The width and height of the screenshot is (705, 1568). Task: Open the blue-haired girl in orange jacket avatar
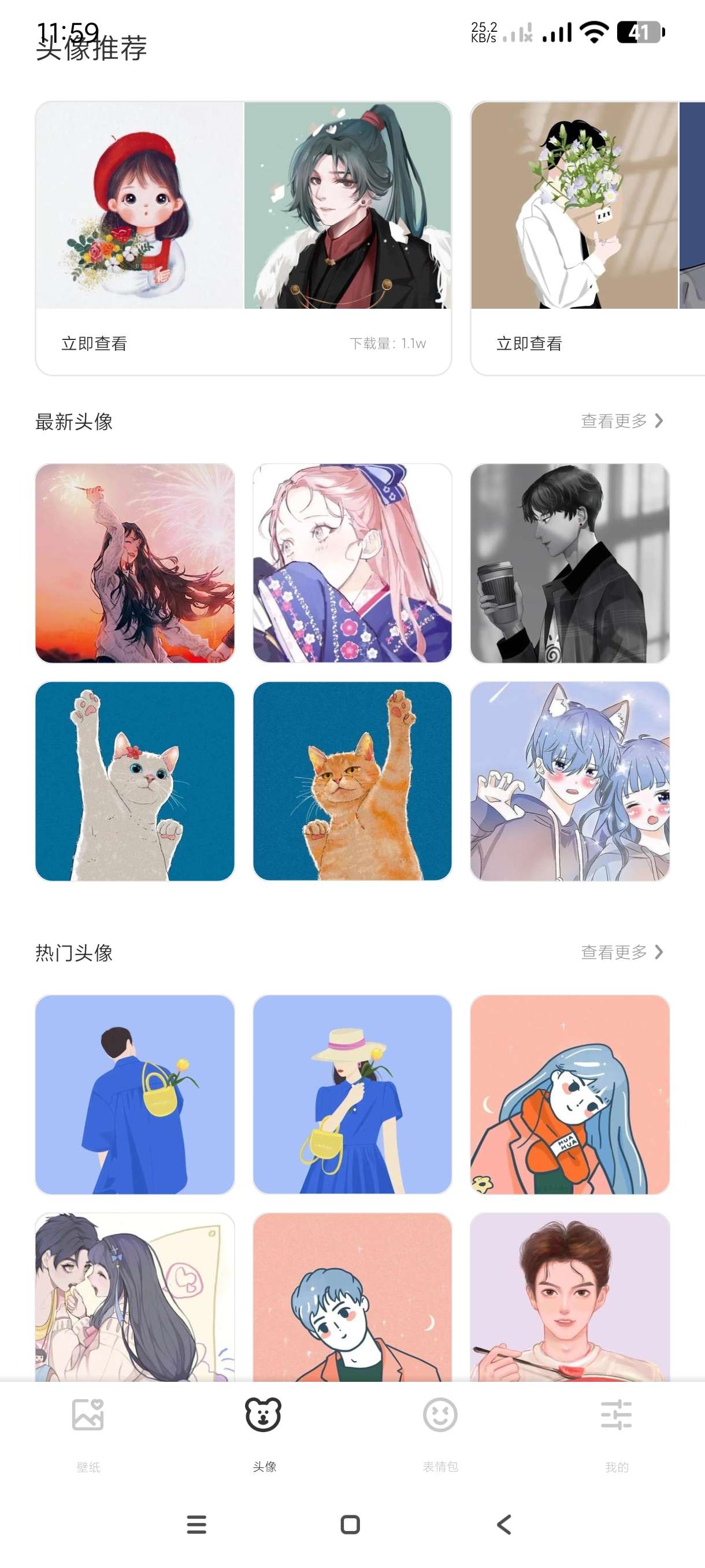(x=570, y=1094)
